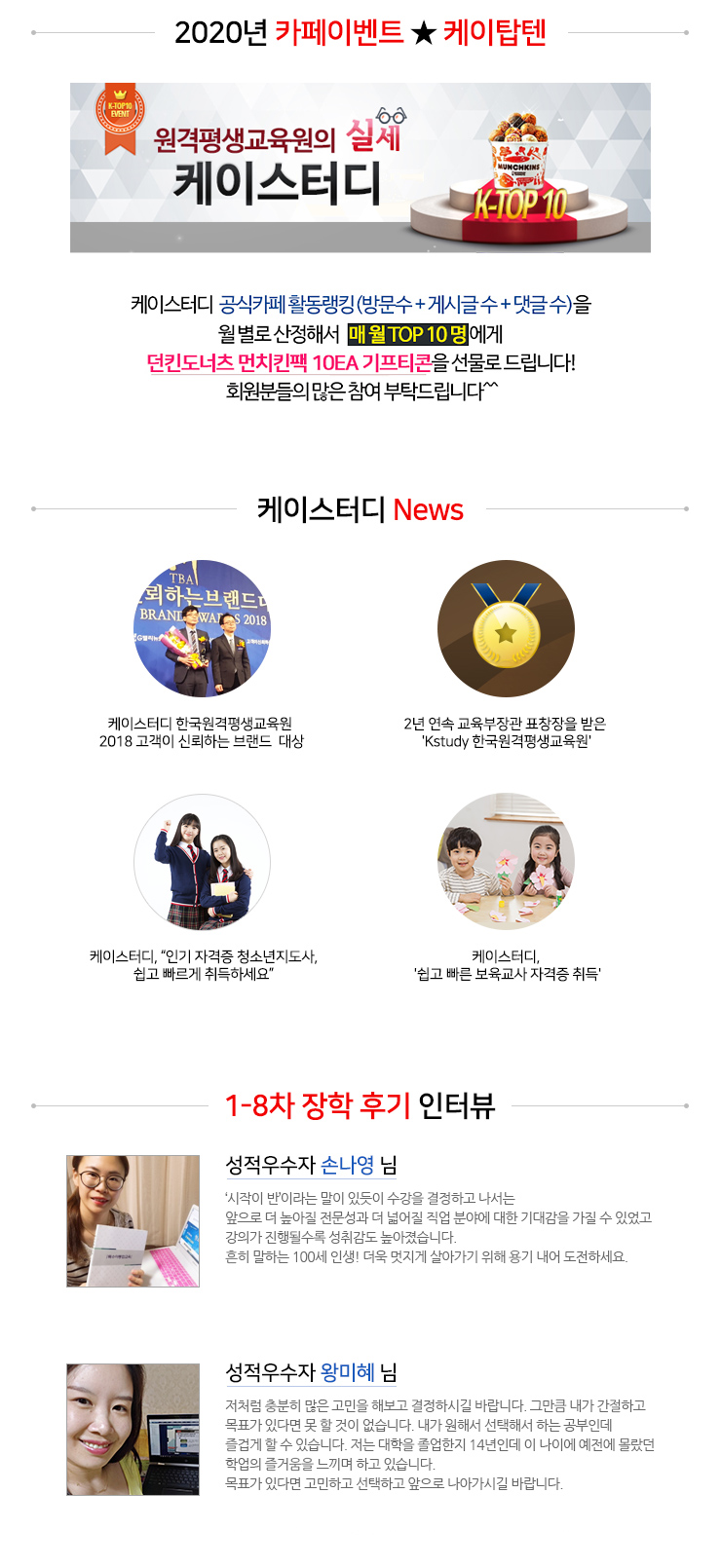The image size is (721, 1568).
Task: Open the 2018 trusted brand award news
Action: click(202, 629)
